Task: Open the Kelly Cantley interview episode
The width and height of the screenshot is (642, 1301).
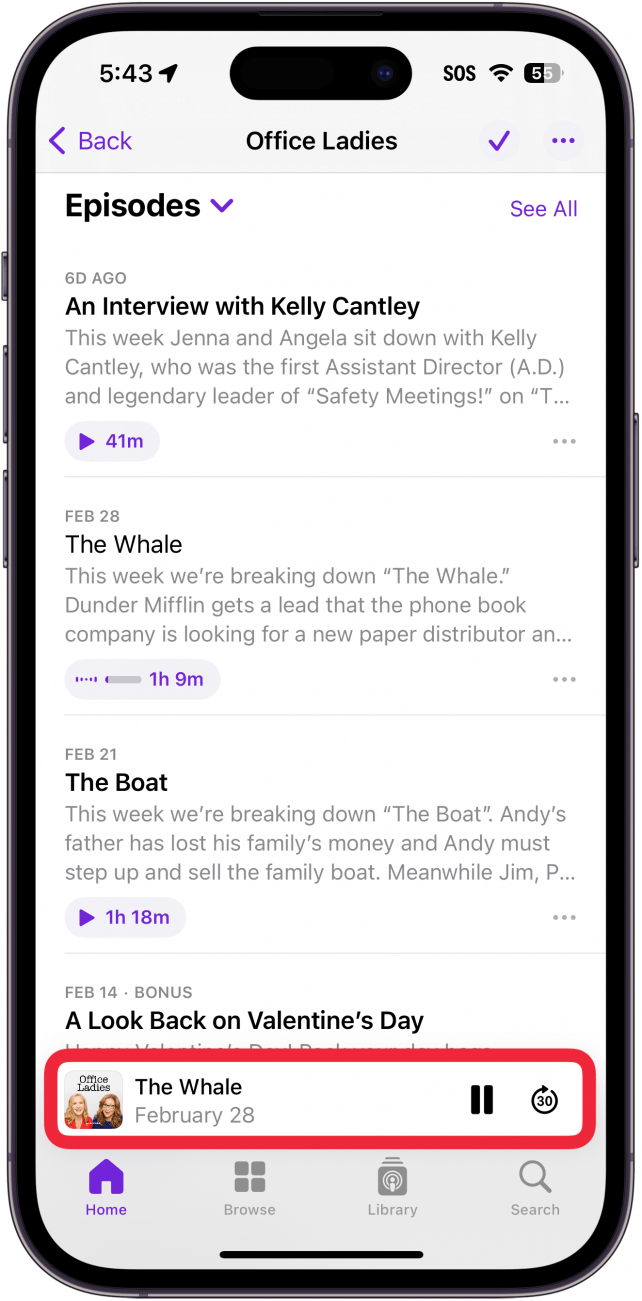Action: point(242,307)
